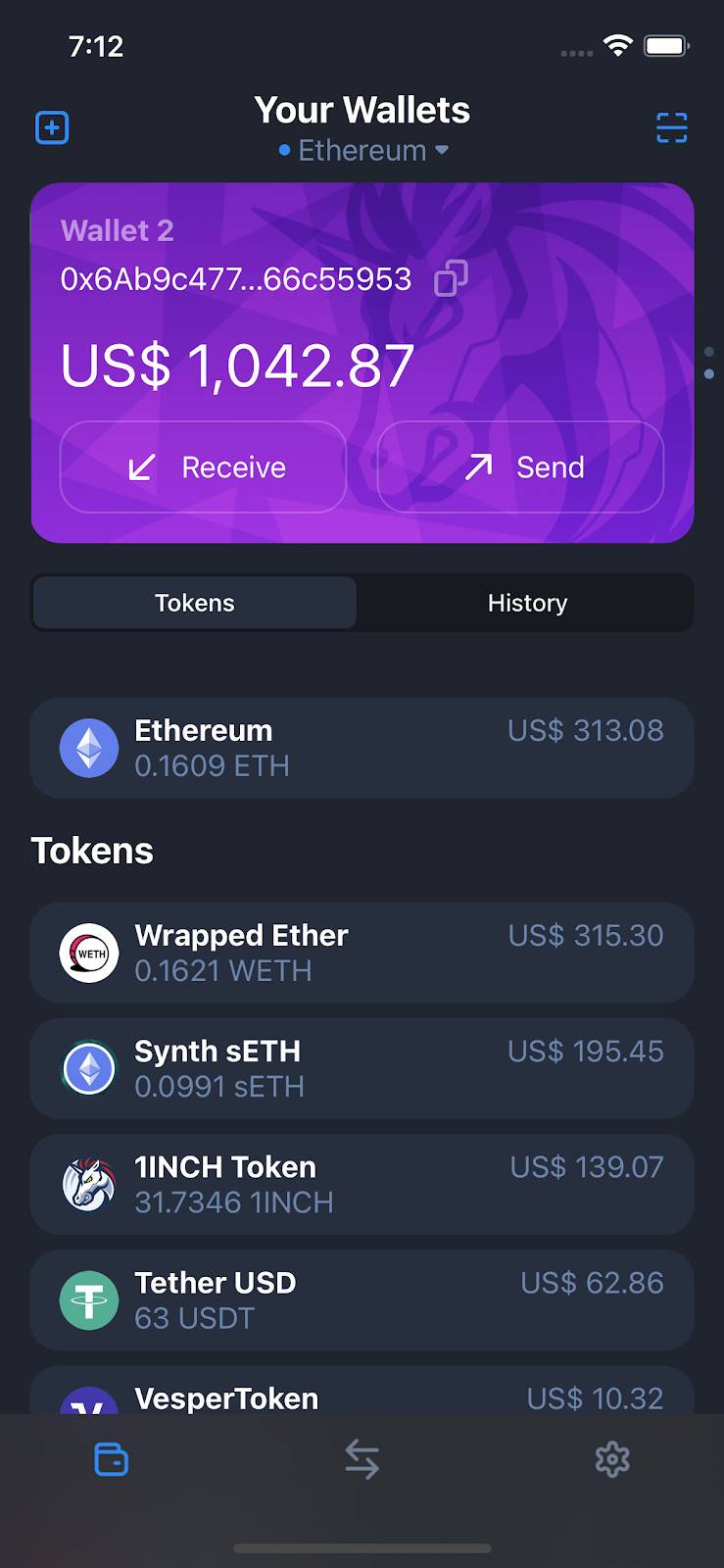Open the QR code scanner
724x1568 pixels.
671,127
